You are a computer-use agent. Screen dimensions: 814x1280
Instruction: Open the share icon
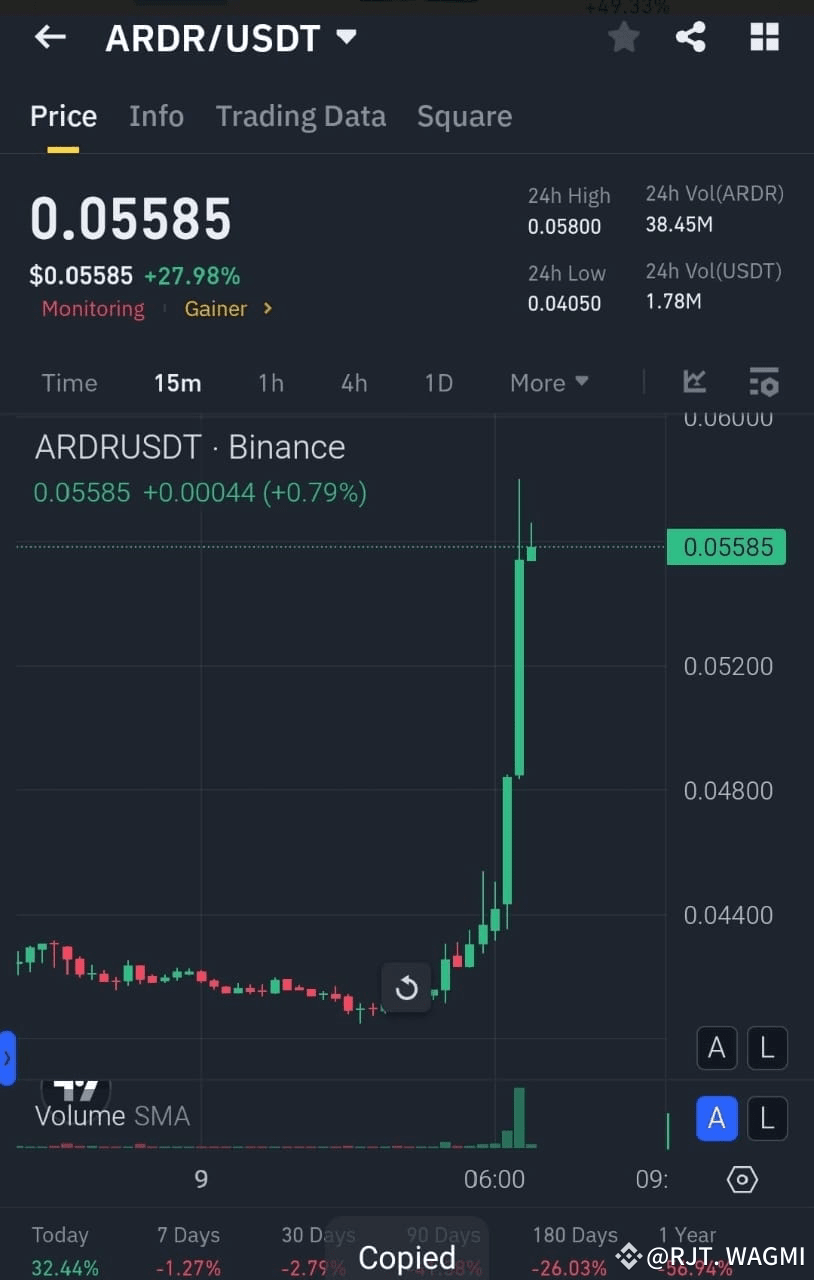[690, 37]
